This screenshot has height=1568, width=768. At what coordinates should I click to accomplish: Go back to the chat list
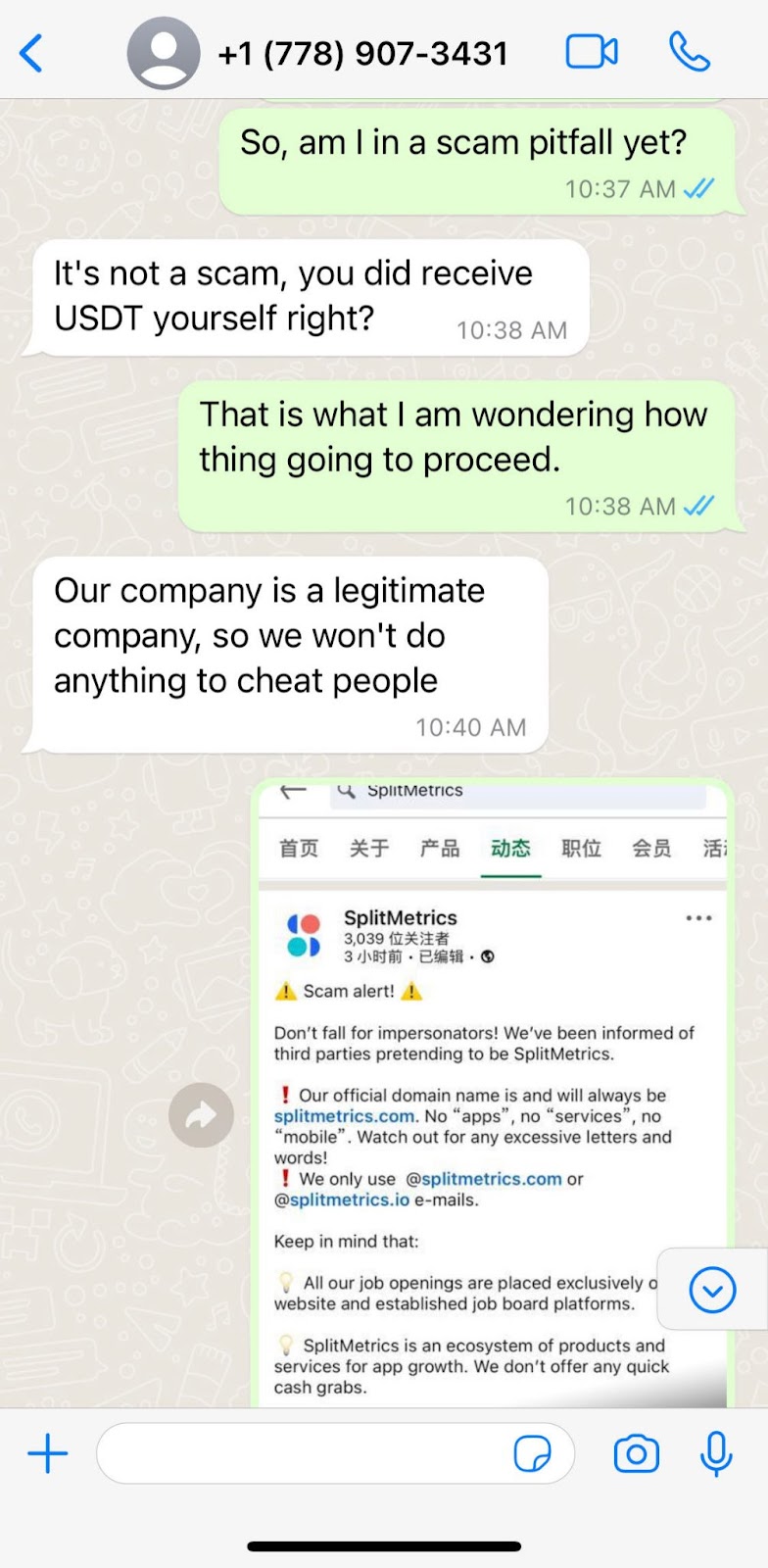tap(31, 53)
